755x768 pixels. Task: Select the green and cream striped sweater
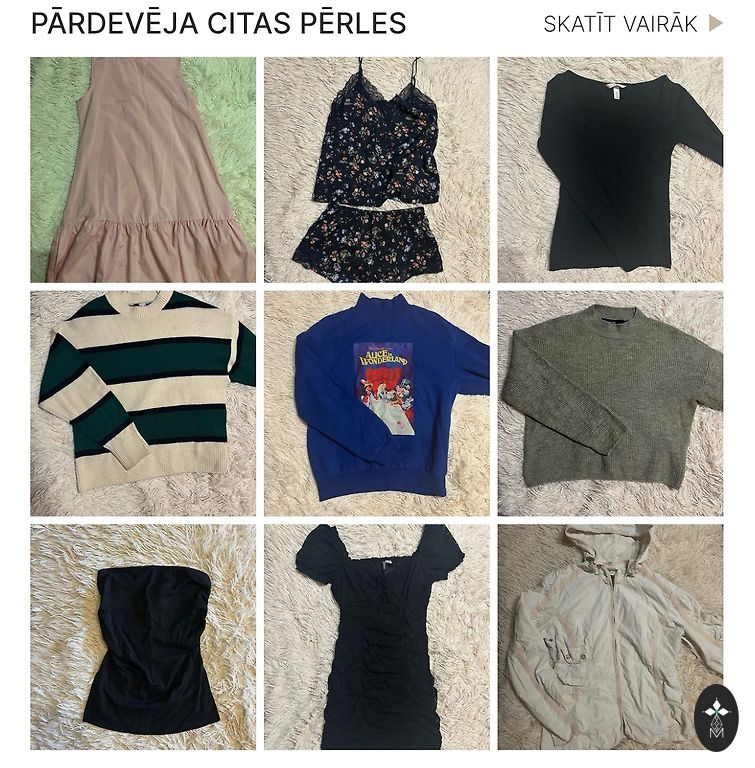point(143,403)
